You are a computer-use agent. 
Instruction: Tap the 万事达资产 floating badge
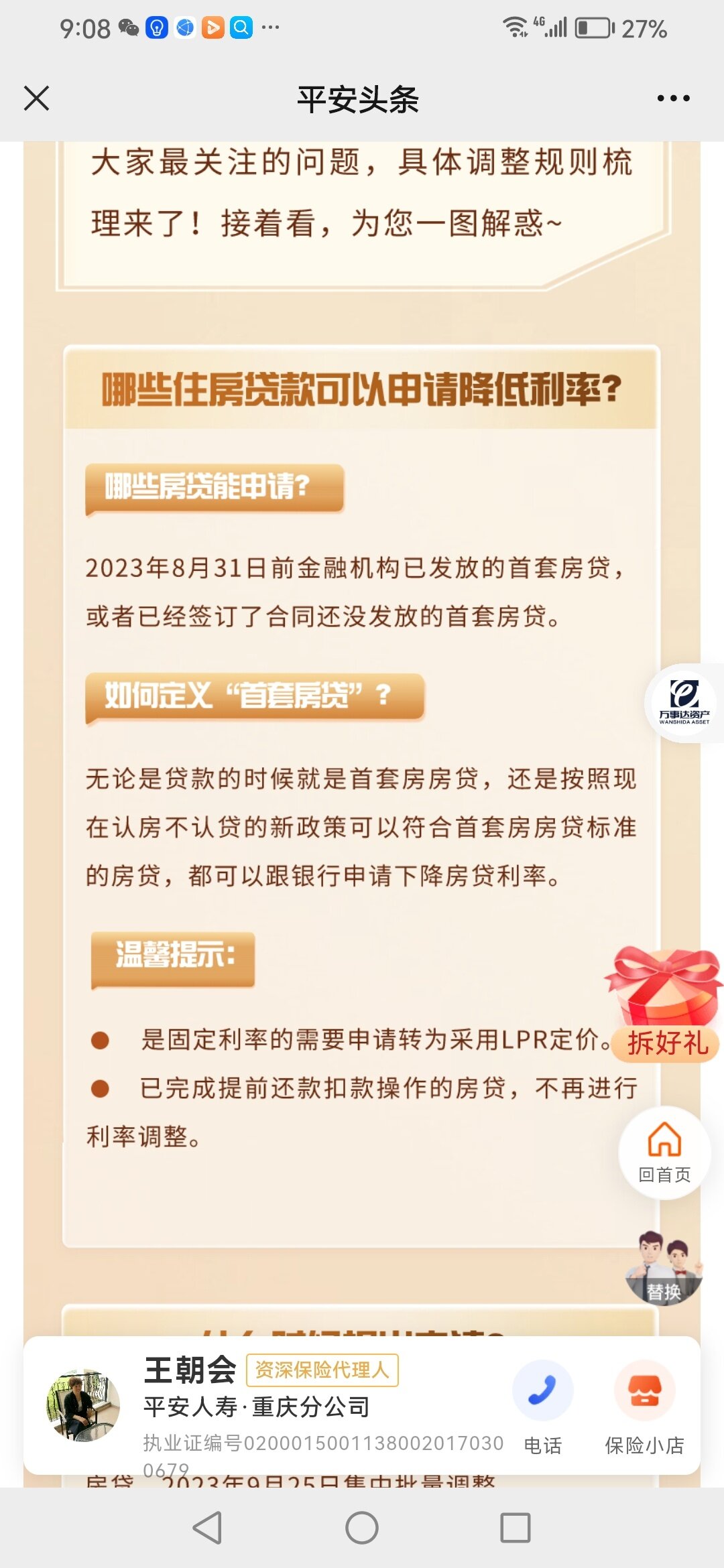684,703
